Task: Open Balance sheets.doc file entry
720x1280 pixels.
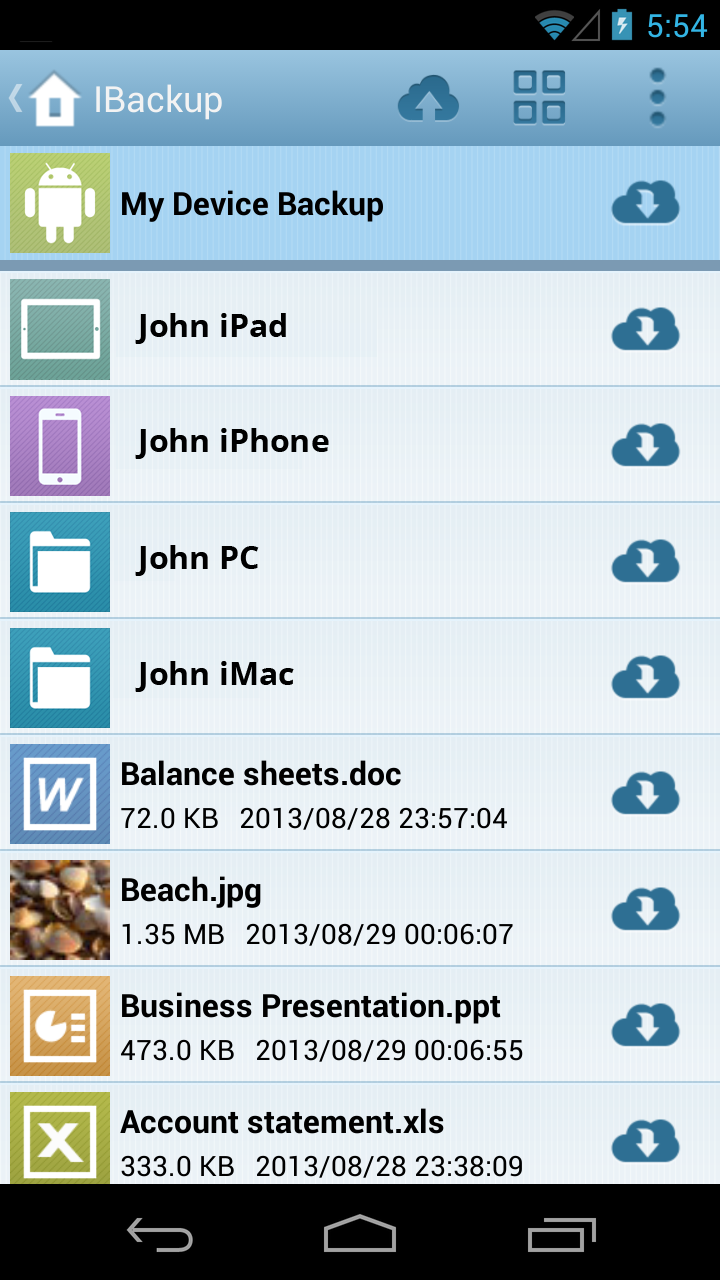Action: 300,793
